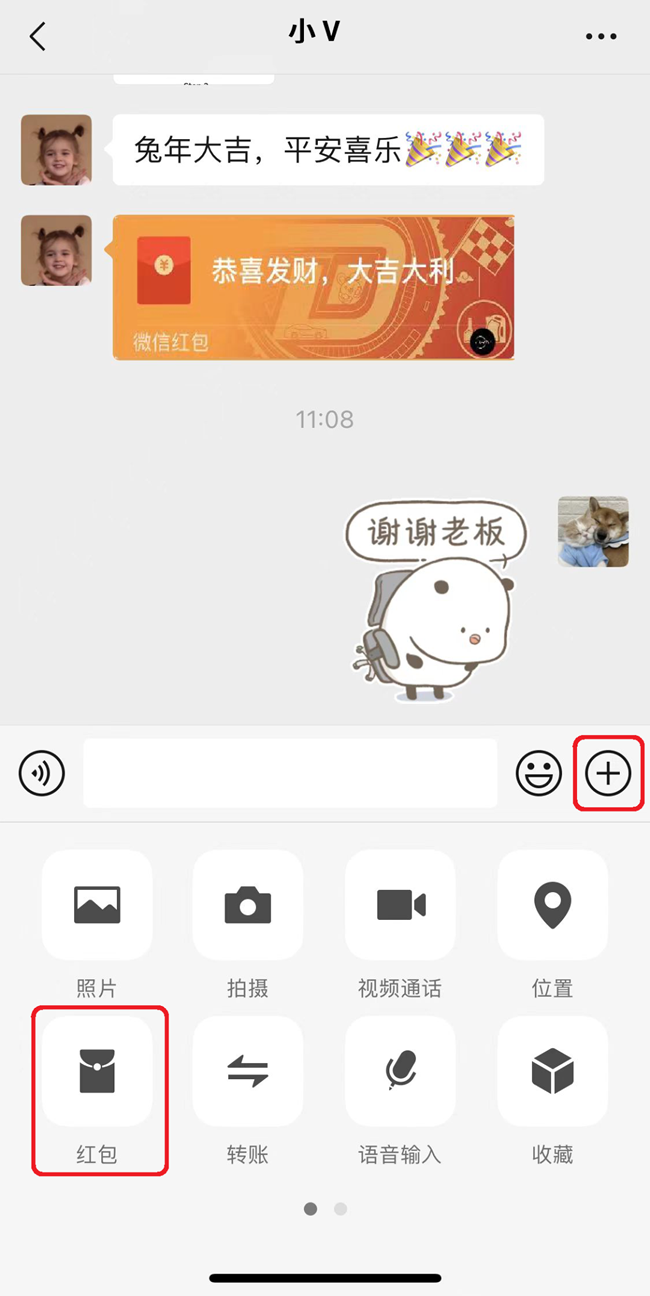Start a 视频通话 video call

[x=400, y=905]
